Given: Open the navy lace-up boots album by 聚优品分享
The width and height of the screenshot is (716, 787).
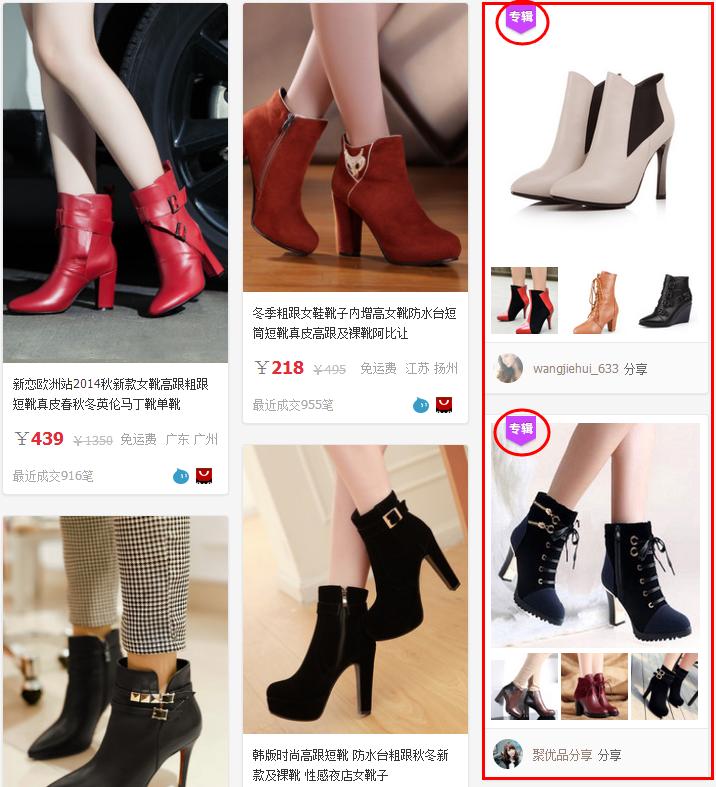Looking at the screenshot, I should [595, 535].
